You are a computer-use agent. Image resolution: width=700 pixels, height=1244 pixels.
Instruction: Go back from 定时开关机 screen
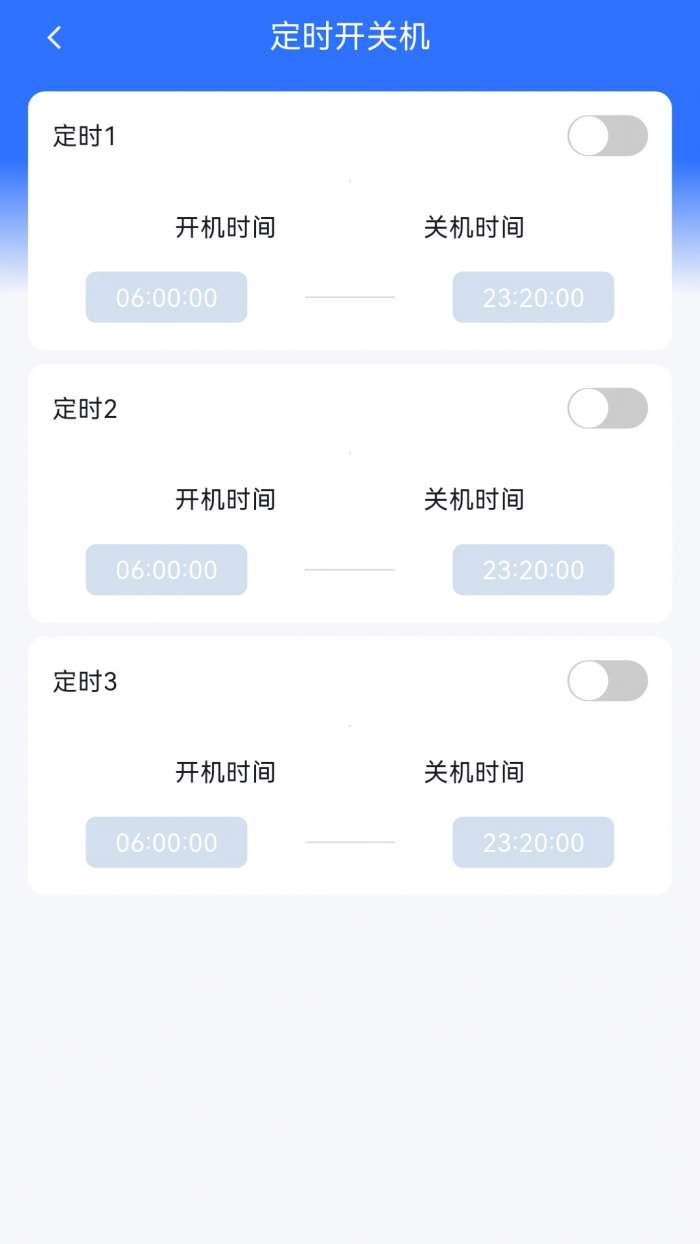coord(55,38)
